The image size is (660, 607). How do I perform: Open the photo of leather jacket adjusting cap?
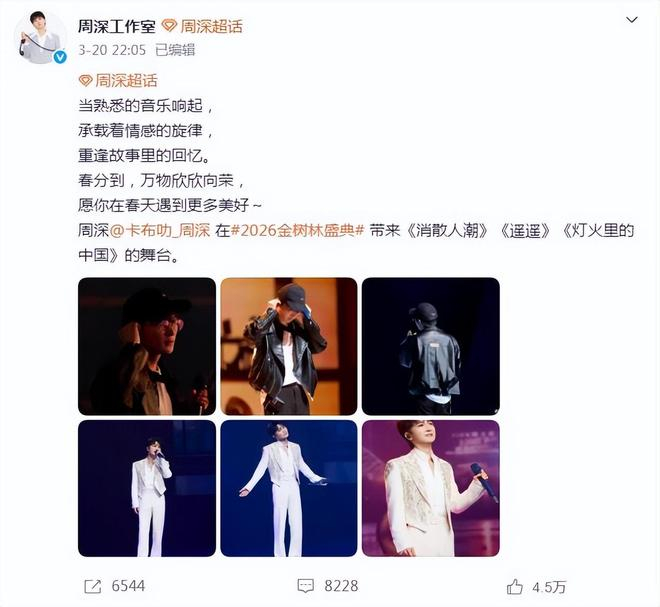288,346
